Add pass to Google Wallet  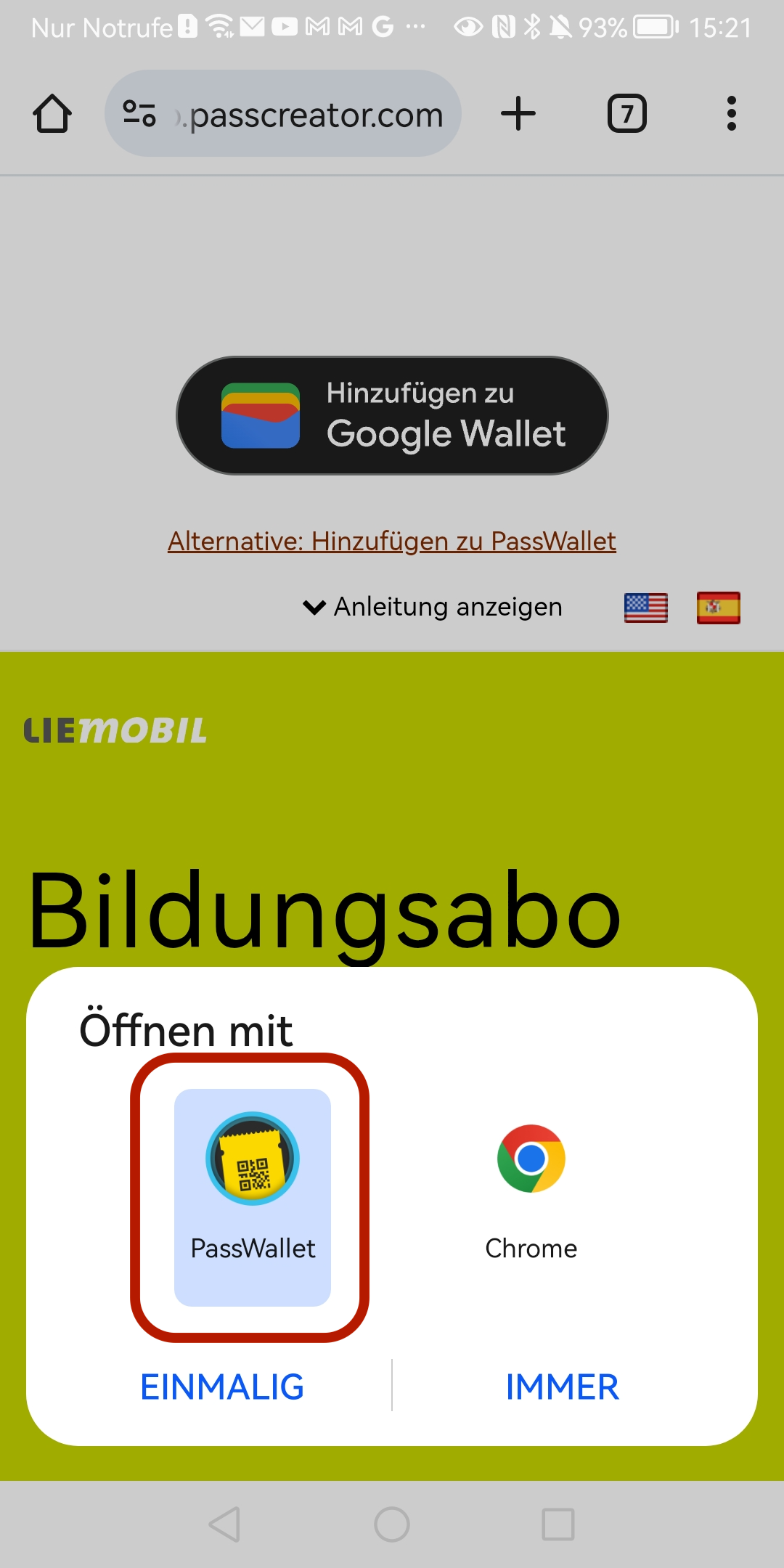[392, 415]
